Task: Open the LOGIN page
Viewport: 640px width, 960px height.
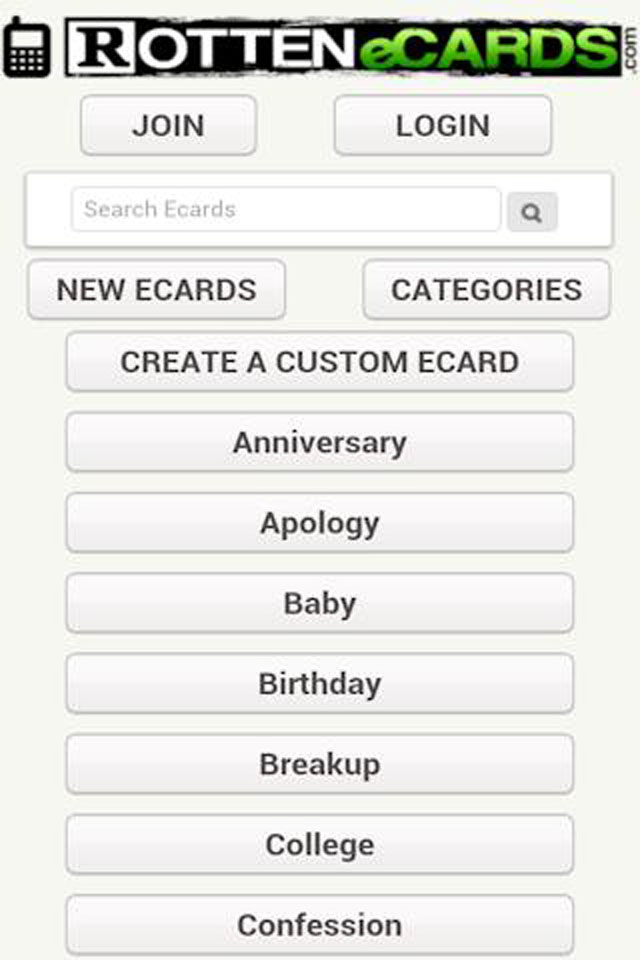Action: pos(442,126)
